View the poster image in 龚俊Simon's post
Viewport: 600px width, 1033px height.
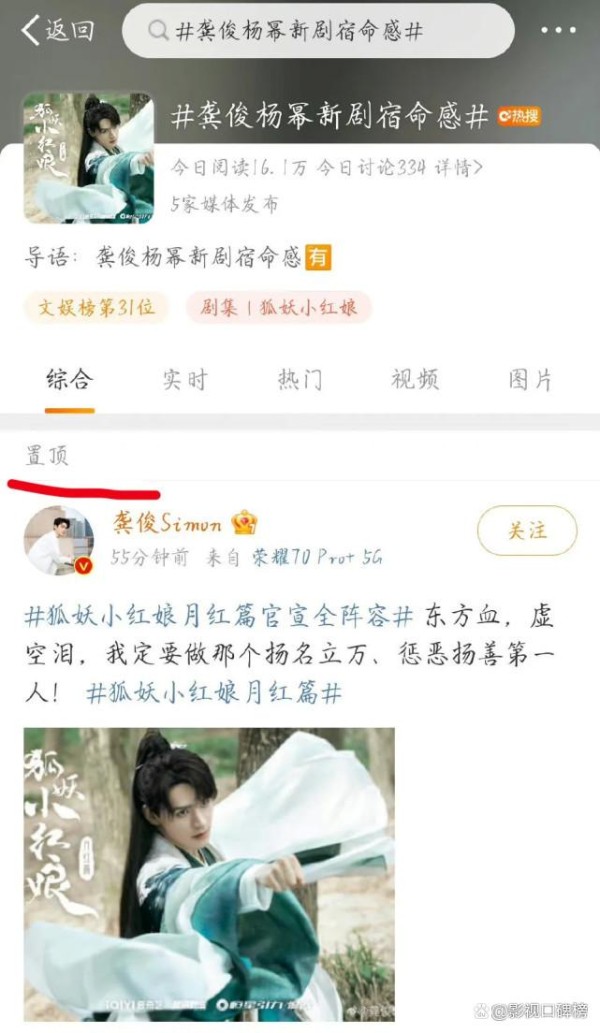(209, 874)
